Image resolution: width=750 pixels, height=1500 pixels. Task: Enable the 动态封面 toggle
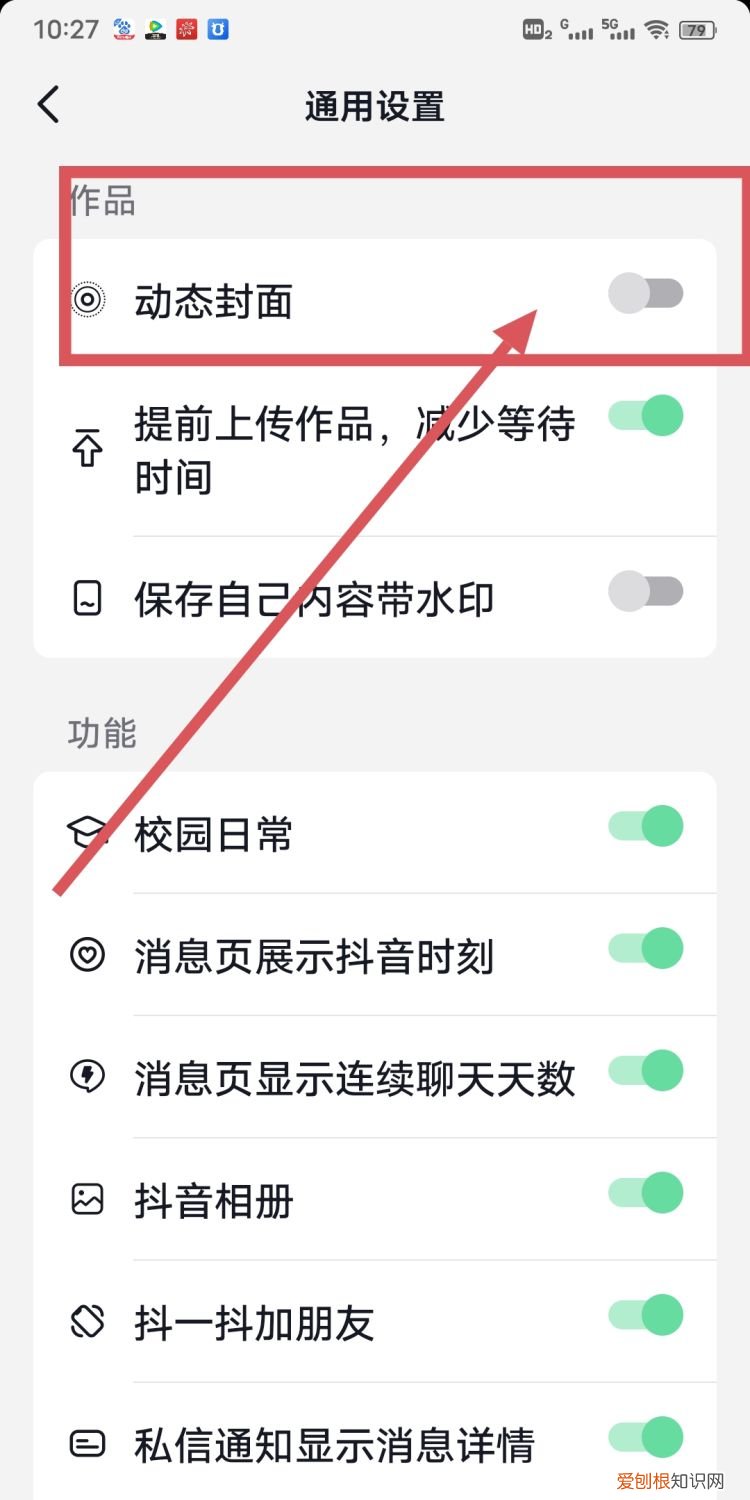coord(646,293)
